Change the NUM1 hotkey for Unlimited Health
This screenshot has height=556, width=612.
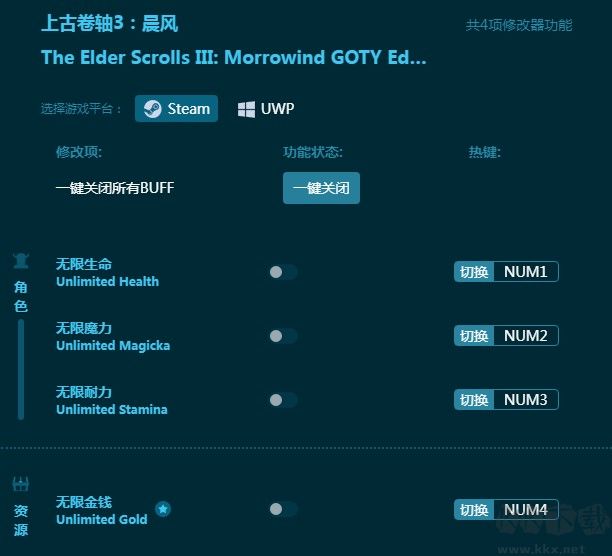(525, 272)
